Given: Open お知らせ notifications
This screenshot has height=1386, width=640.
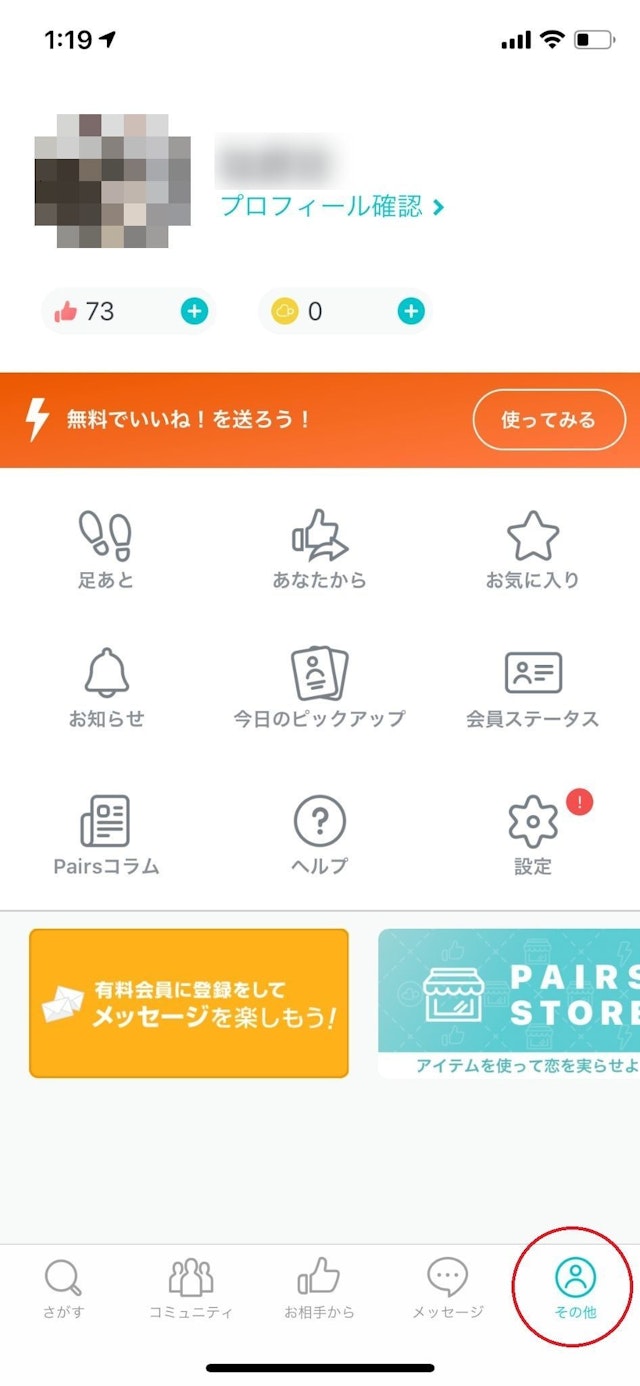Looking at the screenshot, I should click(x=106, y=687).
